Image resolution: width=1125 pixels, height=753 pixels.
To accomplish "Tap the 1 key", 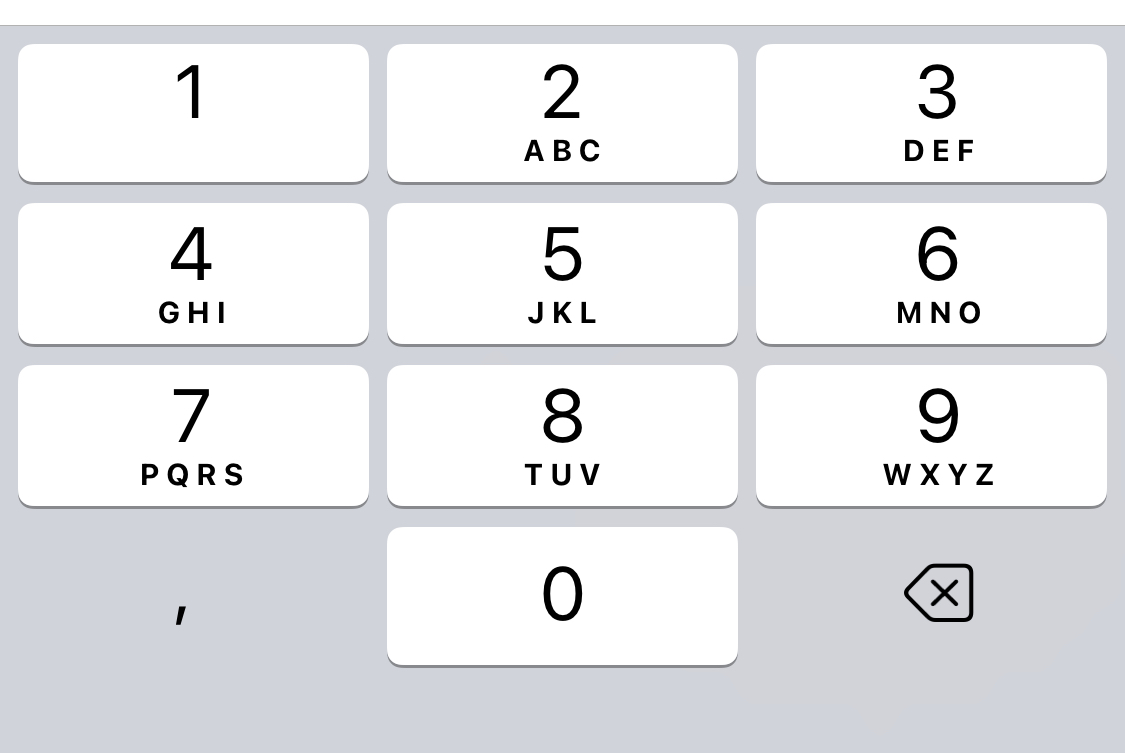I will click(x=193, y=113).
